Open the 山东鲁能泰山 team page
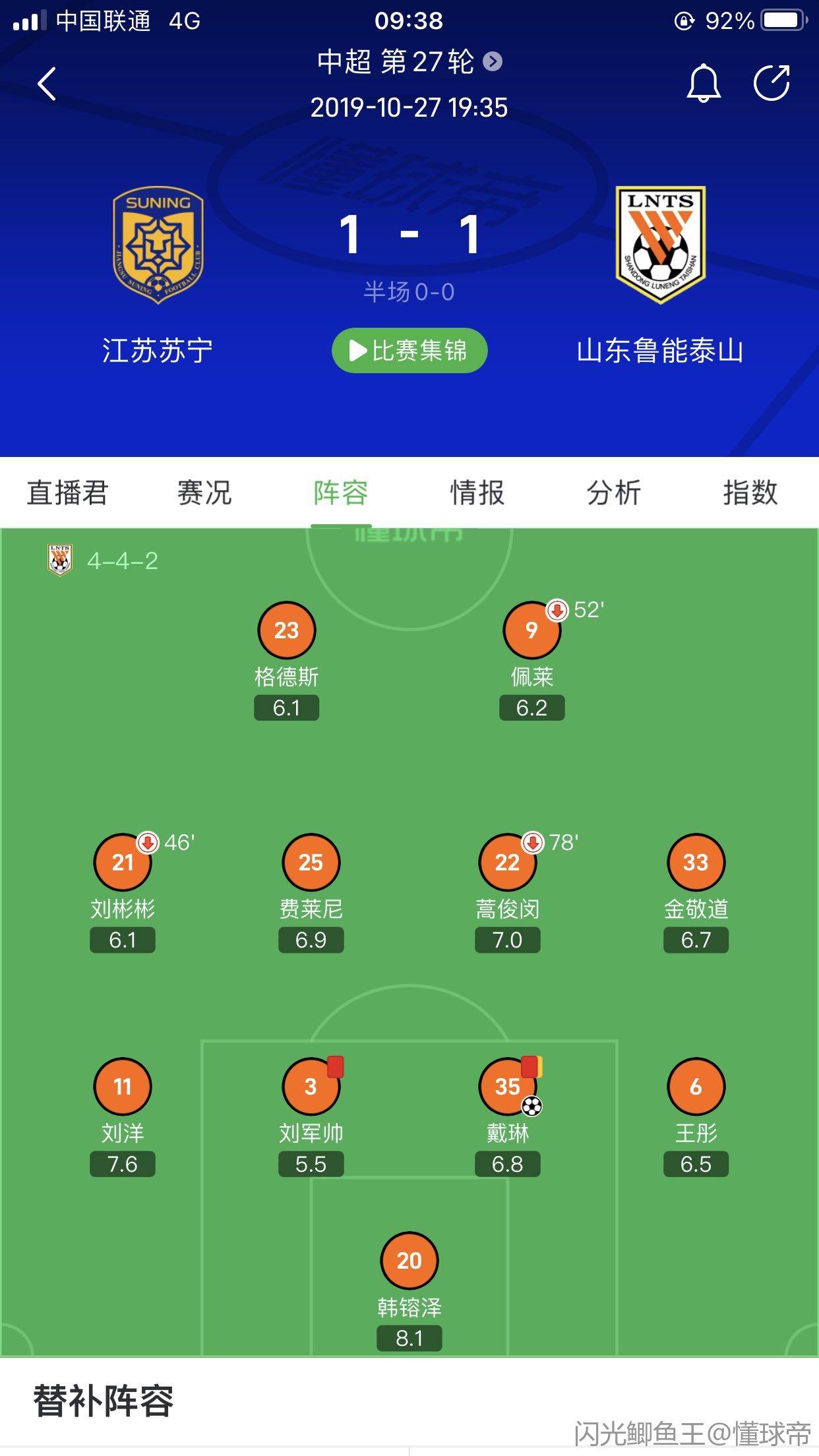Viewport: 819px width, 1456px height. pyautogui.click(x=660, y=245)
